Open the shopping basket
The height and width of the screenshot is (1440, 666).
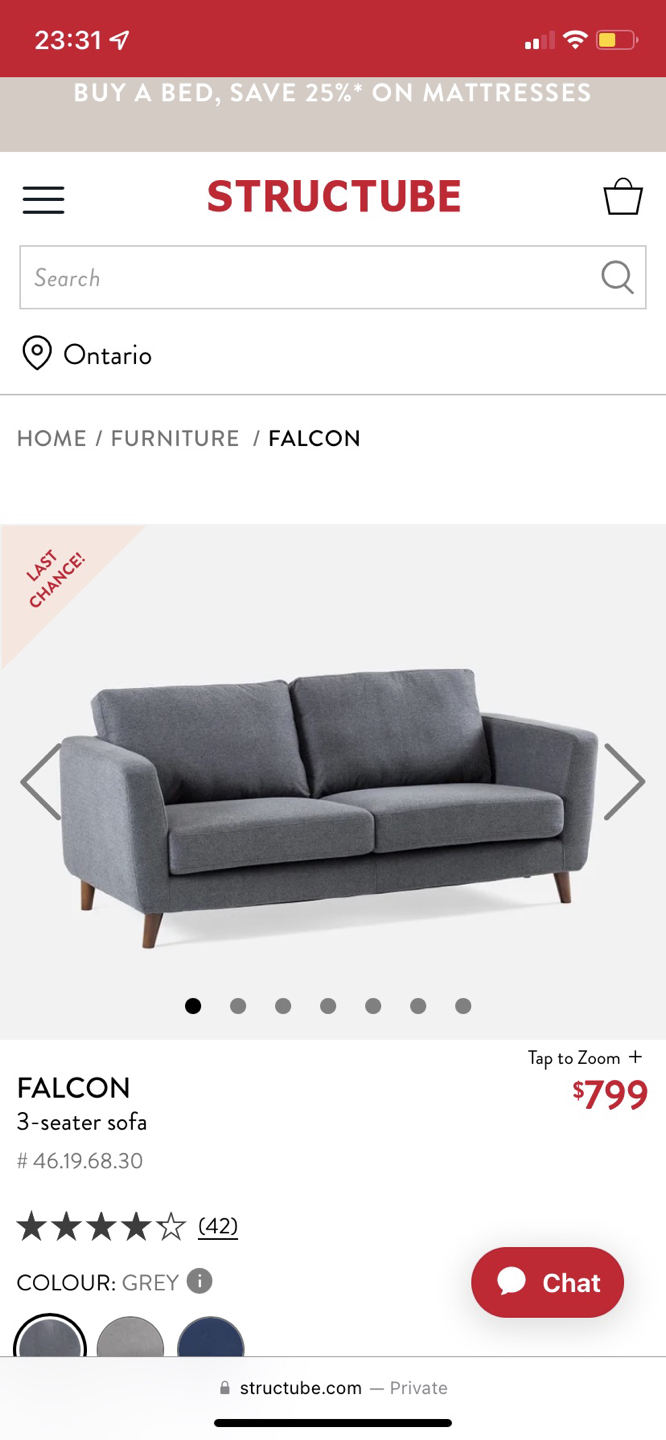[x=622, y=197]
